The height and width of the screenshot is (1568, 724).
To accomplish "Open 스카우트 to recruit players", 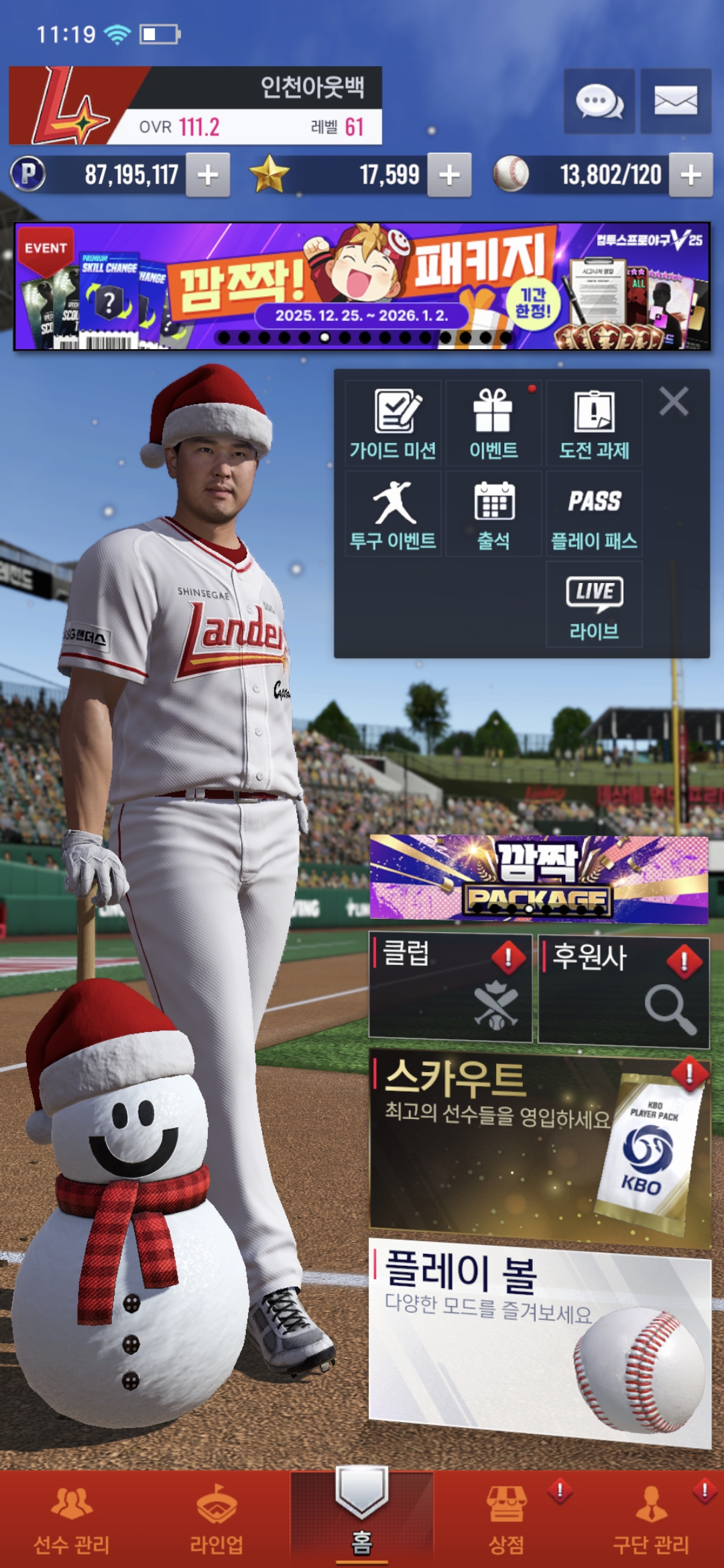I will pos(540,1146).
